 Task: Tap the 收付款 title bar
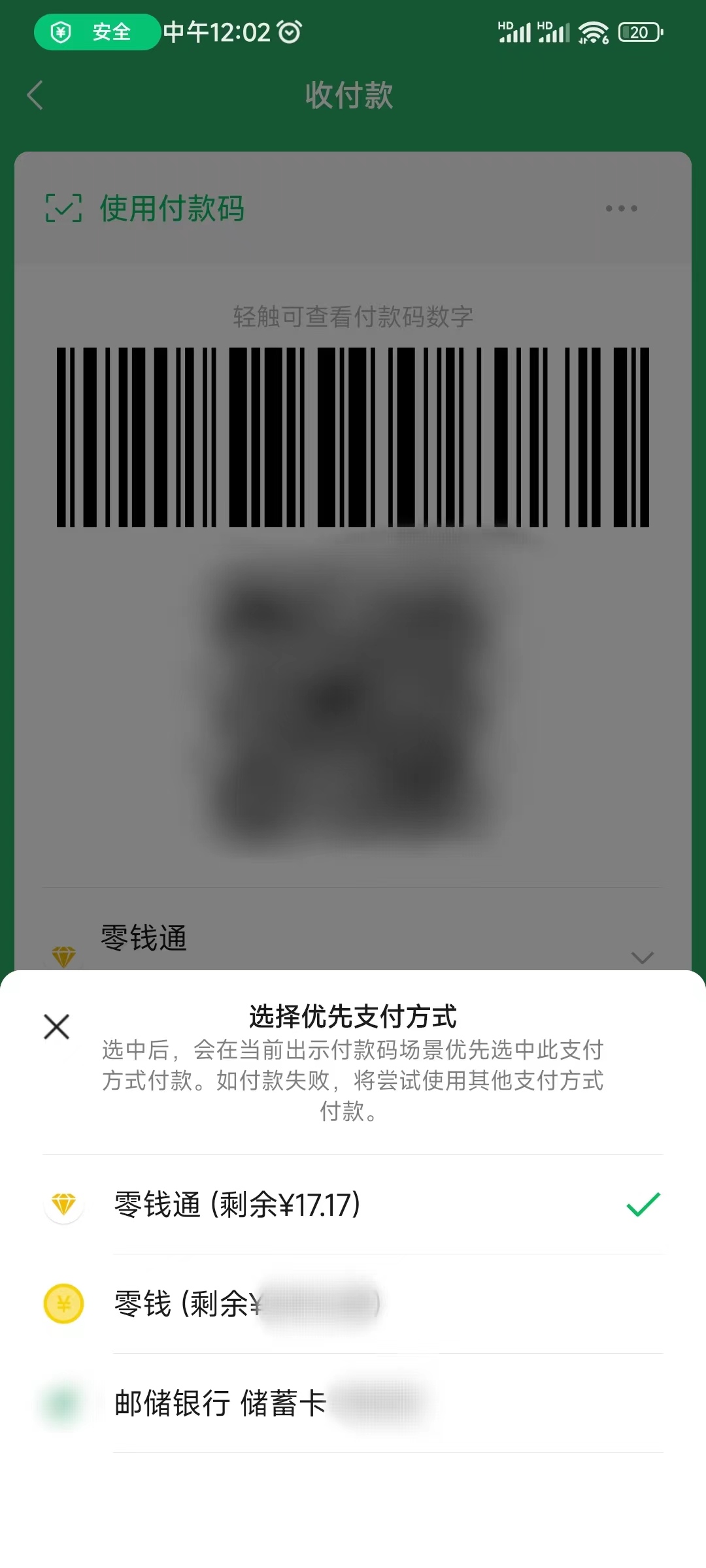coord(348,95)
